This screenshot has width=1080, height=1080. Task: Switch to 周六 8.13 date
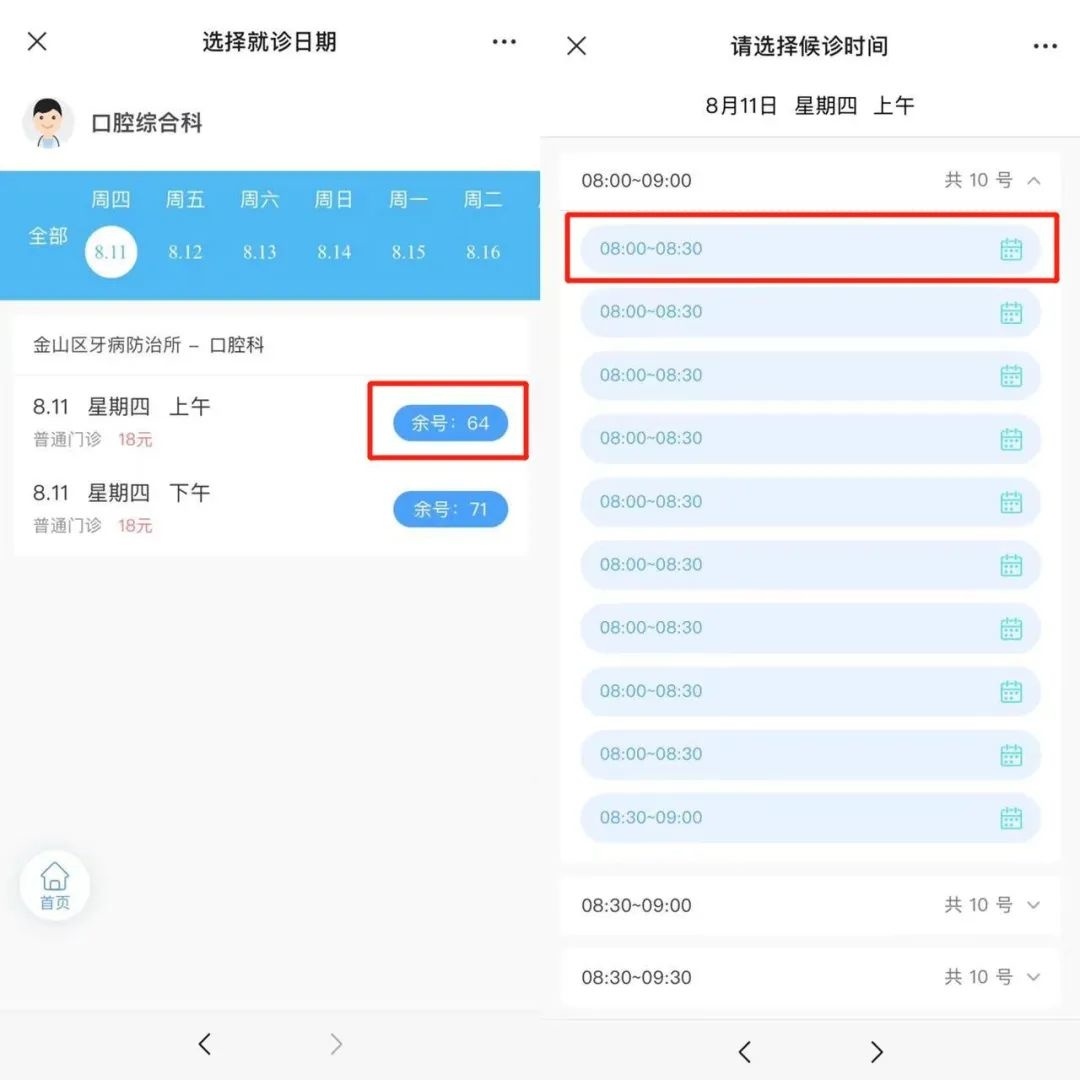259,251
